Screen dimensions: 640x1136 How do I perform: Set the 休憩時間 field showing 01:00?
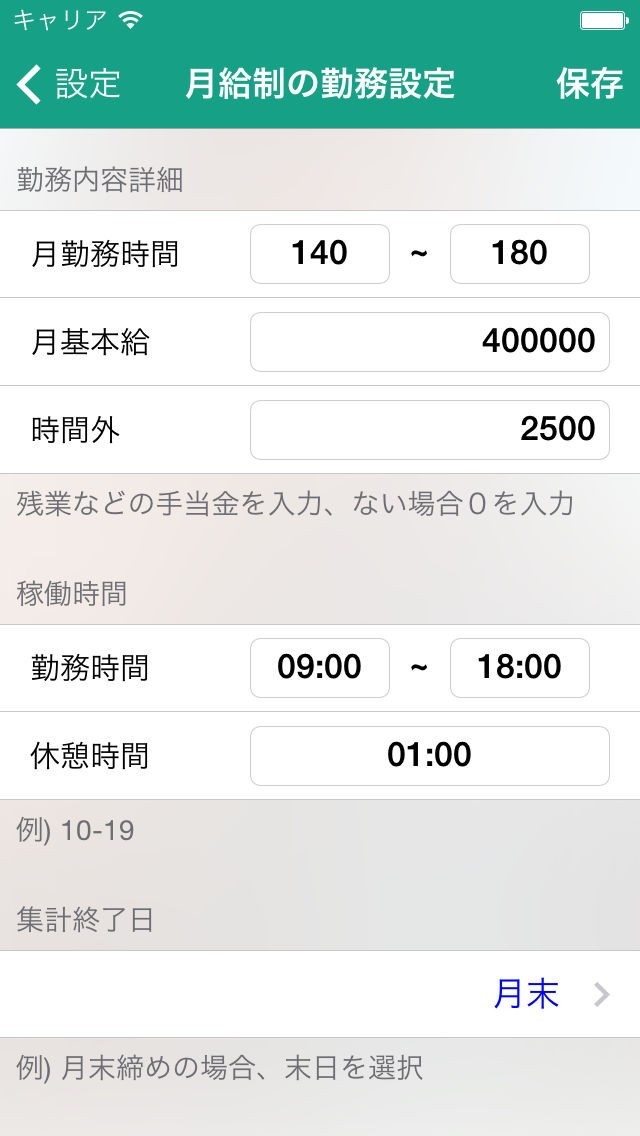pos(429,755)
